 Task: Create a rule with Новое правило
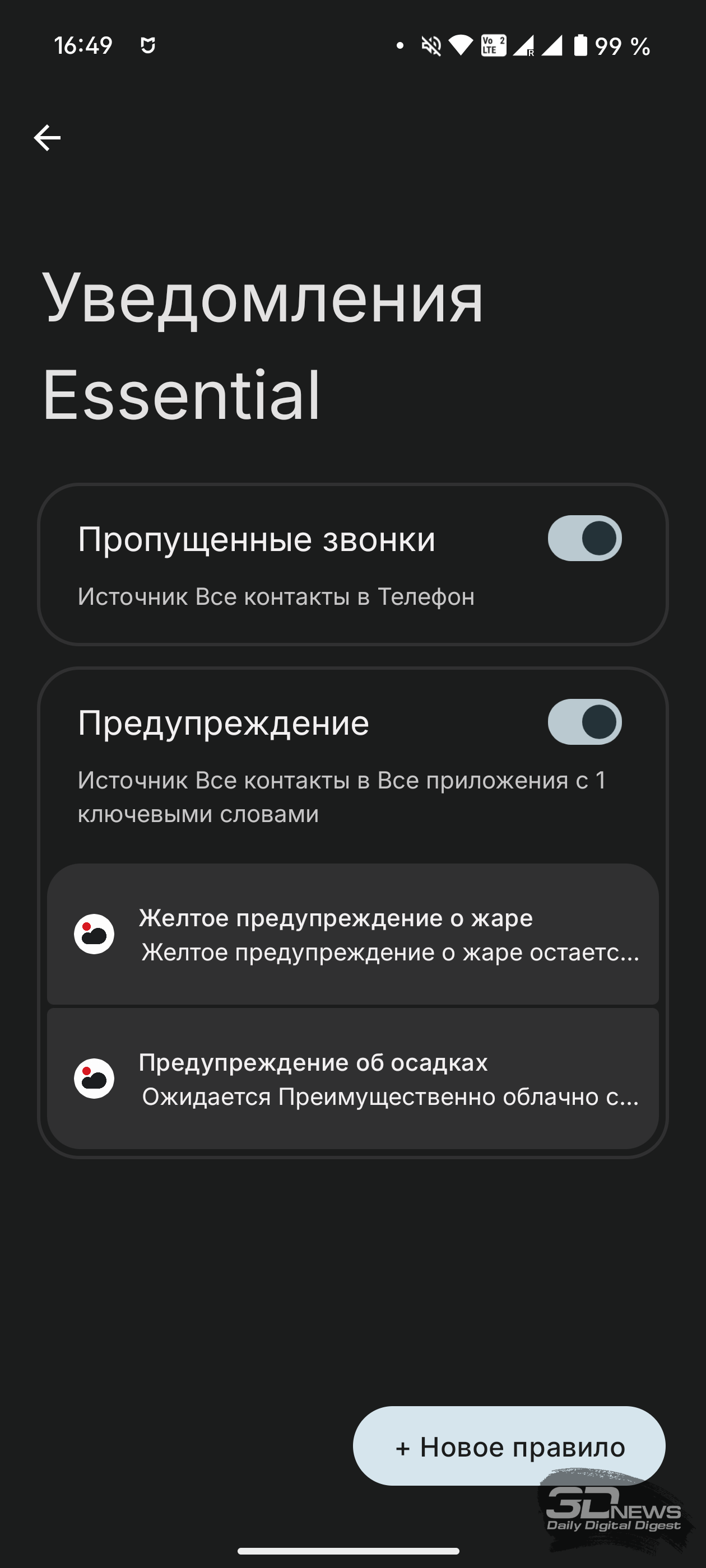point(509,1446)
